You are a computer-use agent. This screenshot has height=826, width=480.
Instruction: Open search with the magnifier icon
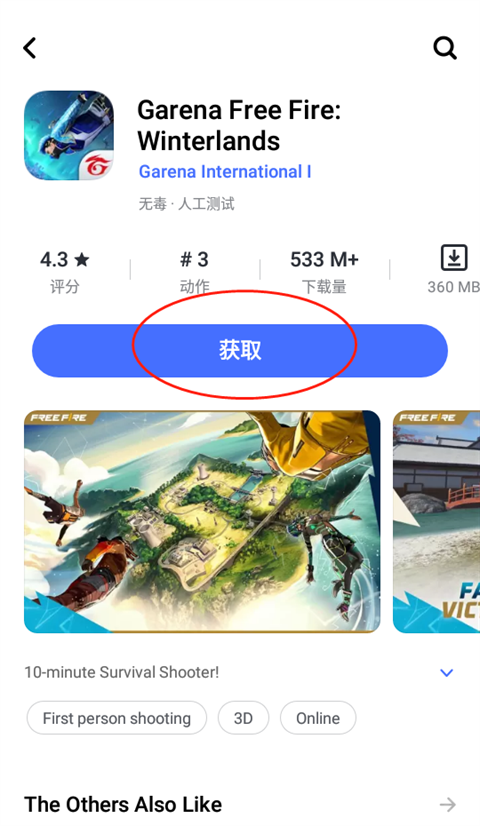445,48
